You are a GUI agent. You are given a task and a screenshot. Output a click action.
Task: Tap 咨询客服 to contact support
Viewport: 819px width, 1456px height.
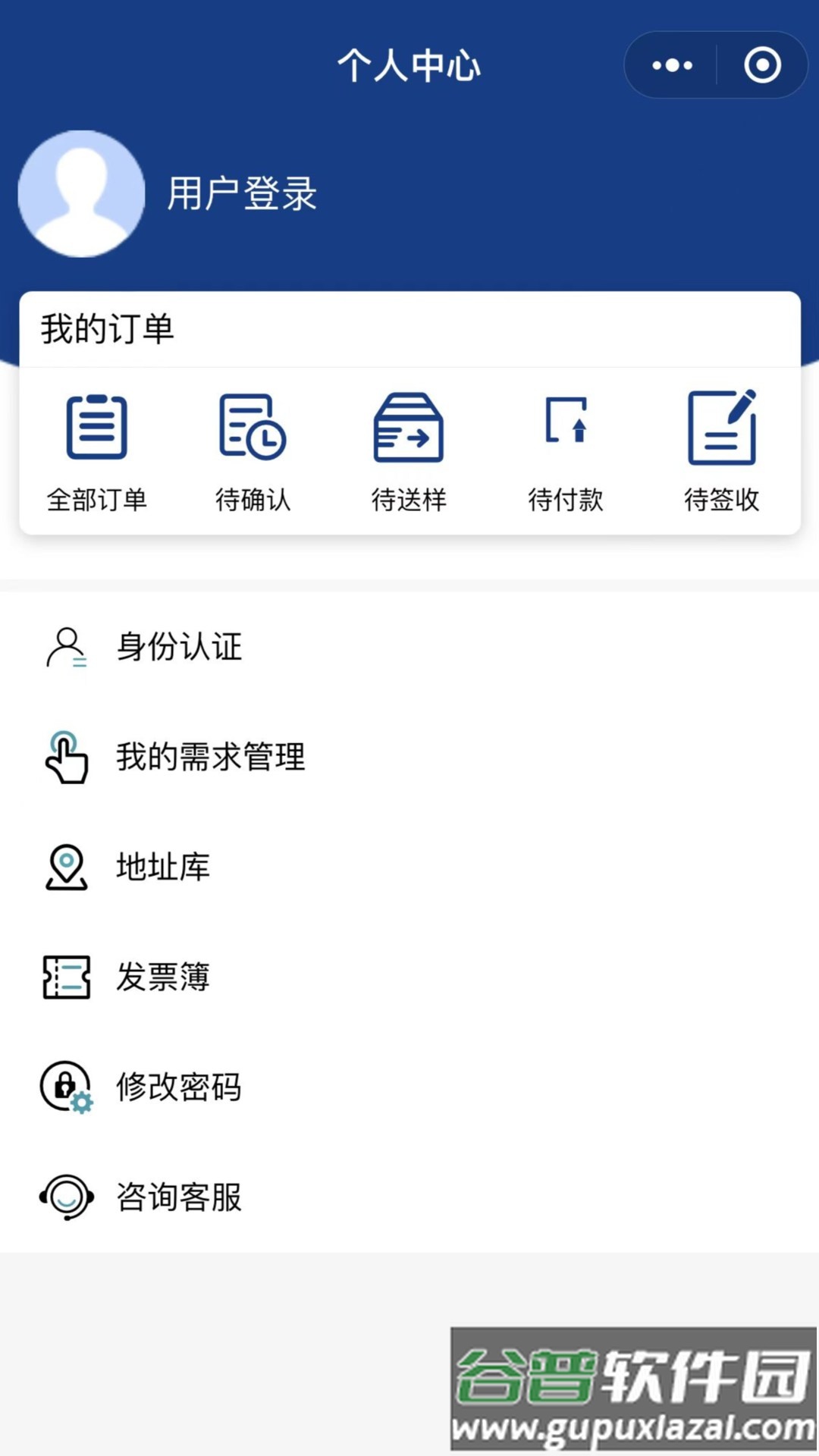[x=180, y=1197]
